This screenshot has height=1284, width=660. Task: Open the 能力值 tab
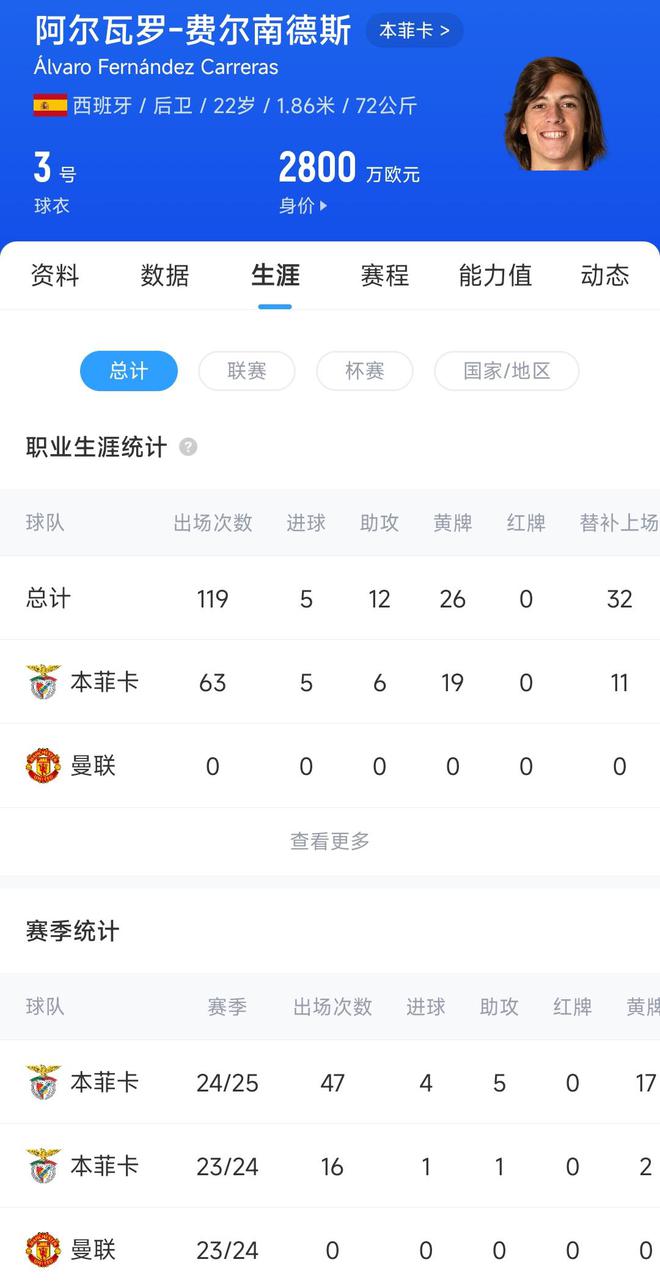point(495,276)
